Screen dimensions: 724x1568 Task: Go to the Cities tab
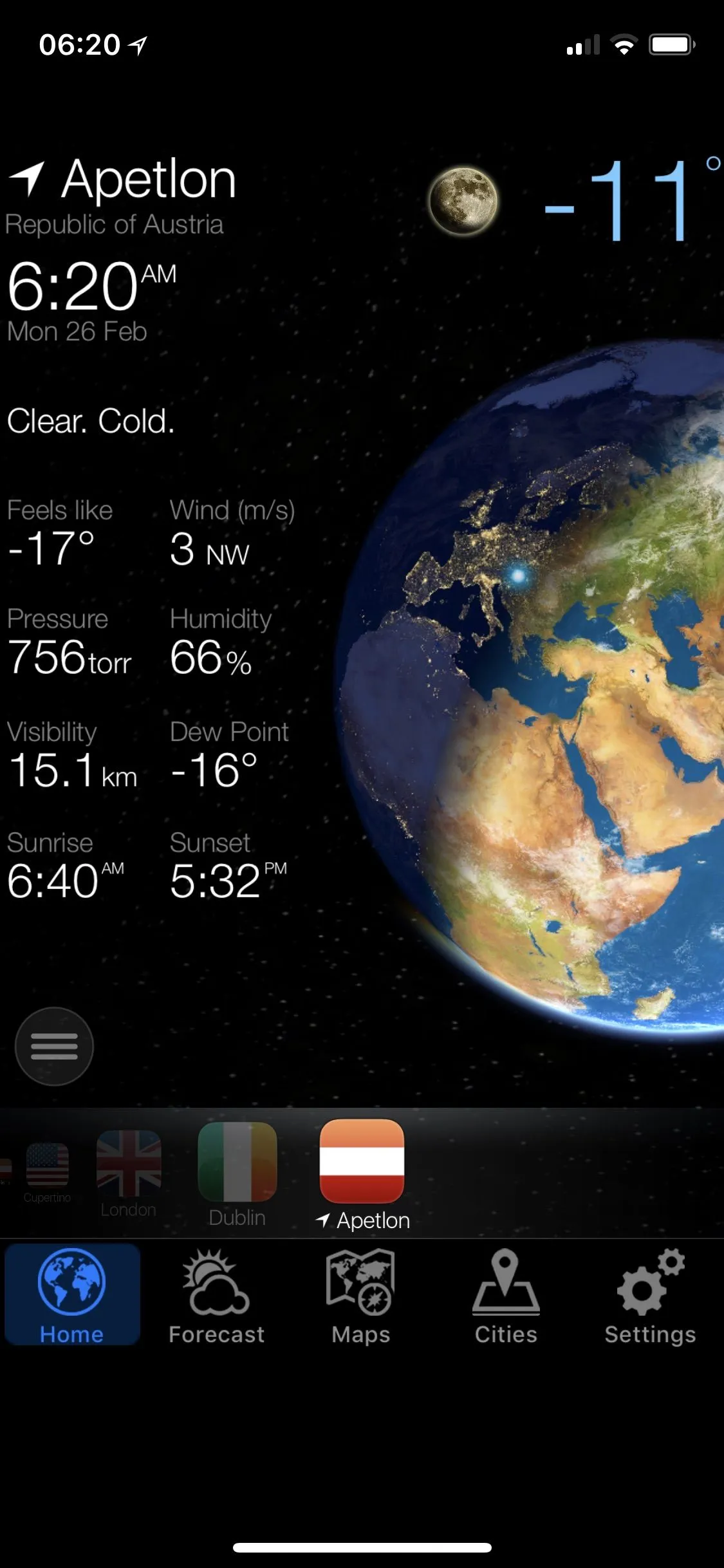pos(506,1296)
